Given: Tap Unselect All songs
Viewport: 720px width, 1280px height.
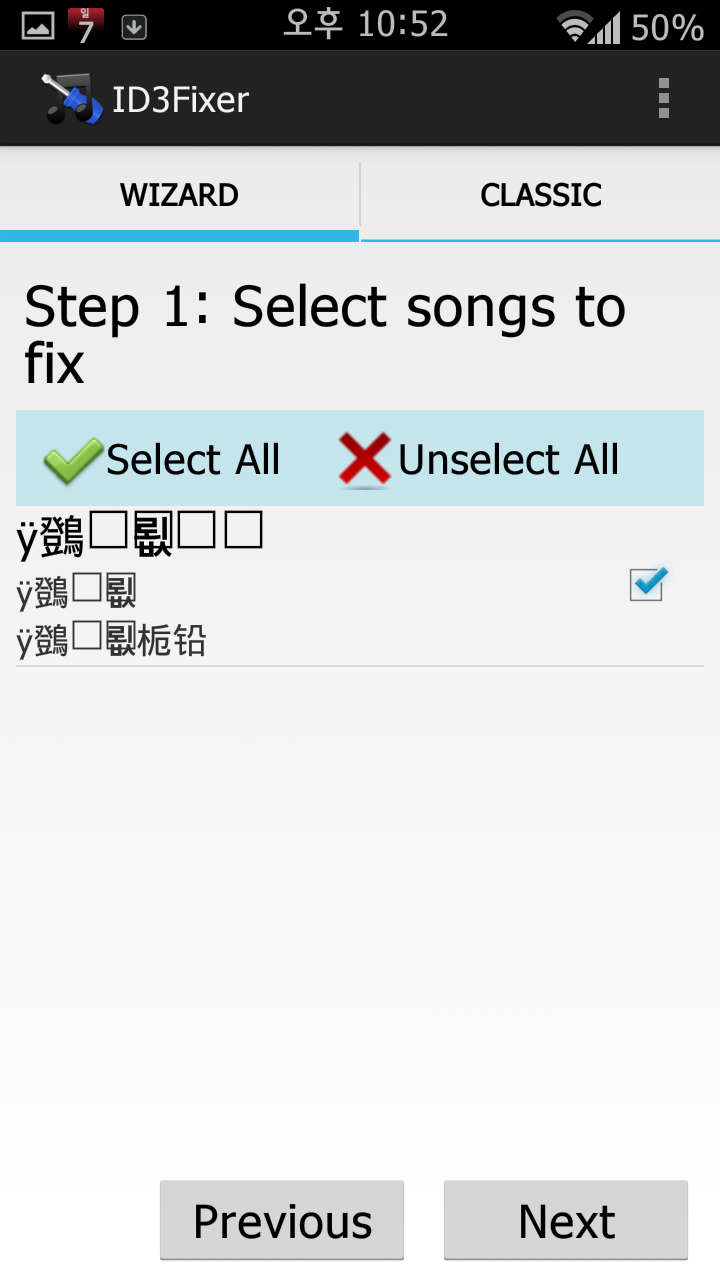Looking at the screenshot, I should click(x=480, y=460).
